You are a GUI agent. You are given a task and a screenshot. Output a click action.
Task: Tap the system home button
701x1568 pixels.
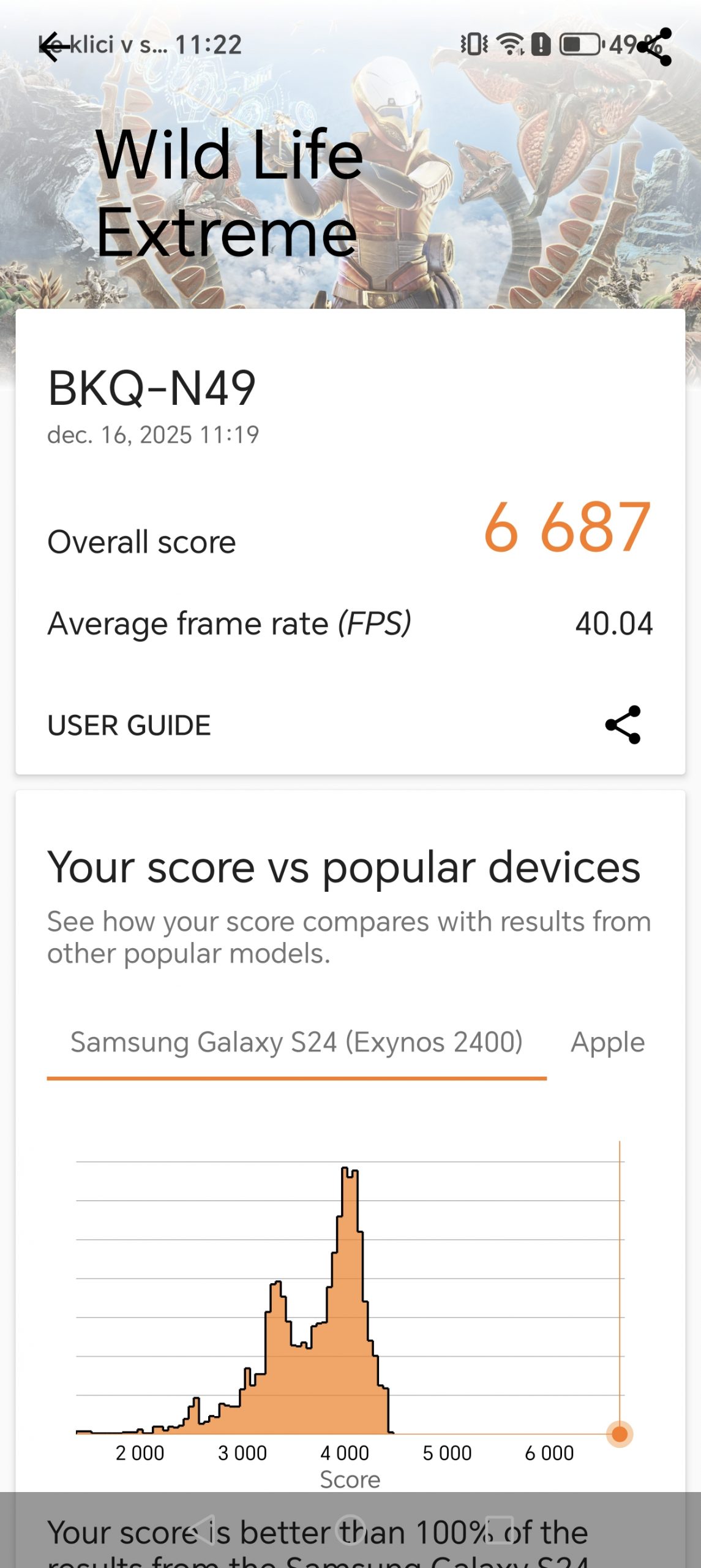(351, 1529)
